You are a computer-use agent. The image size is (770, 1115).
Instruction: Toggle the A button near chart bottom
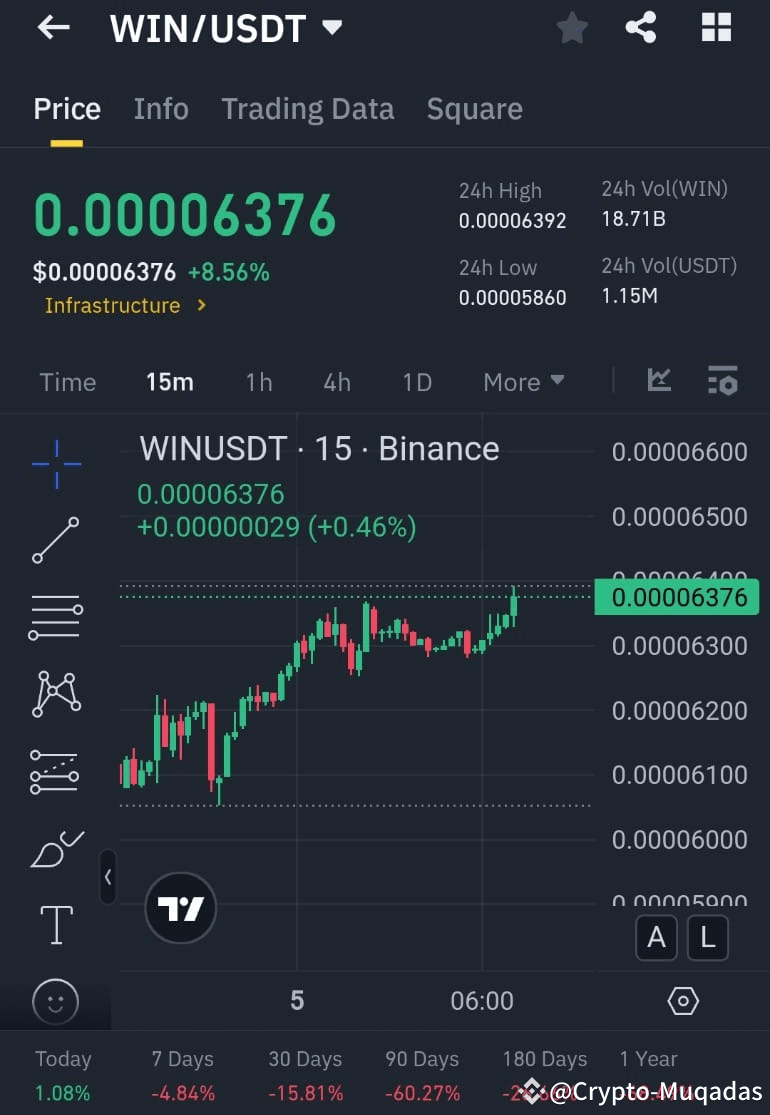pyautogui.click(x=657, y=938)
